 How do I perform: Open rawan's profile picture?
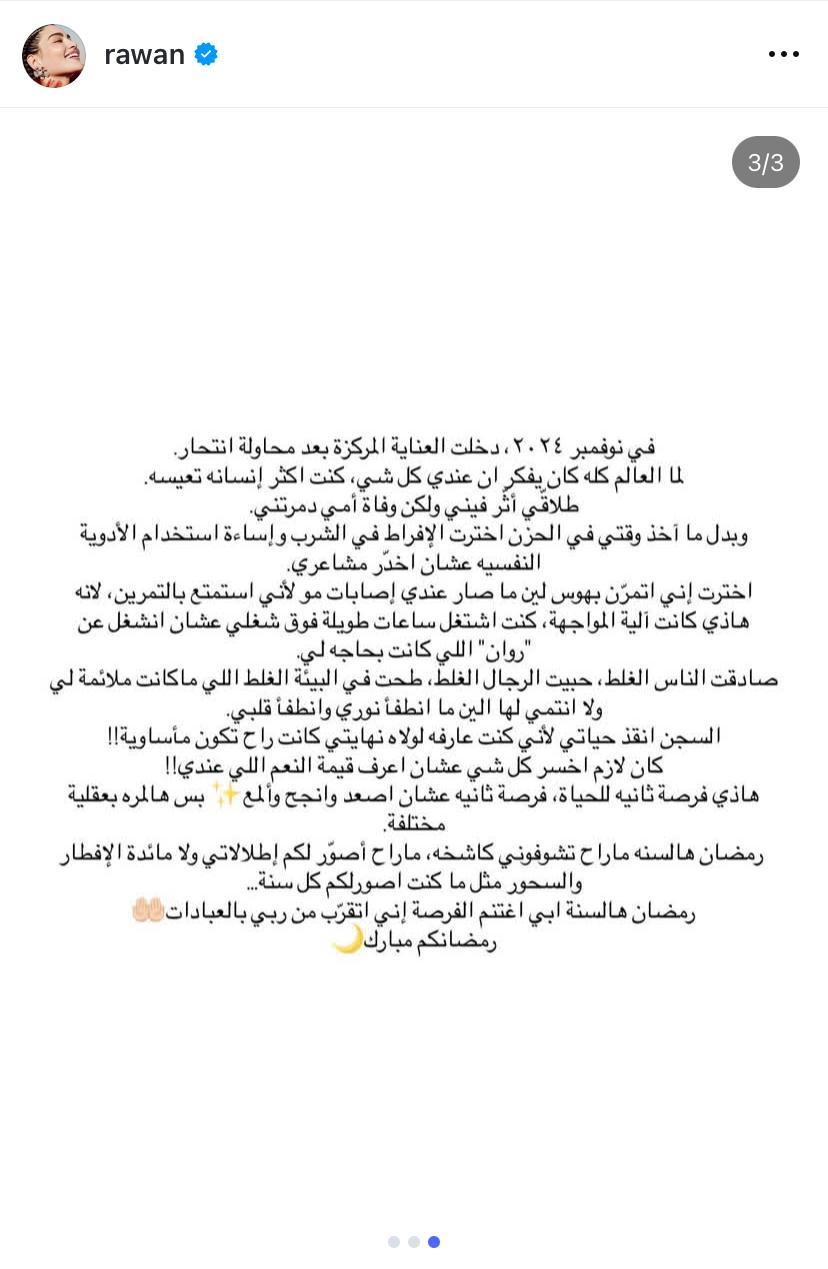[x=54, y=56]
